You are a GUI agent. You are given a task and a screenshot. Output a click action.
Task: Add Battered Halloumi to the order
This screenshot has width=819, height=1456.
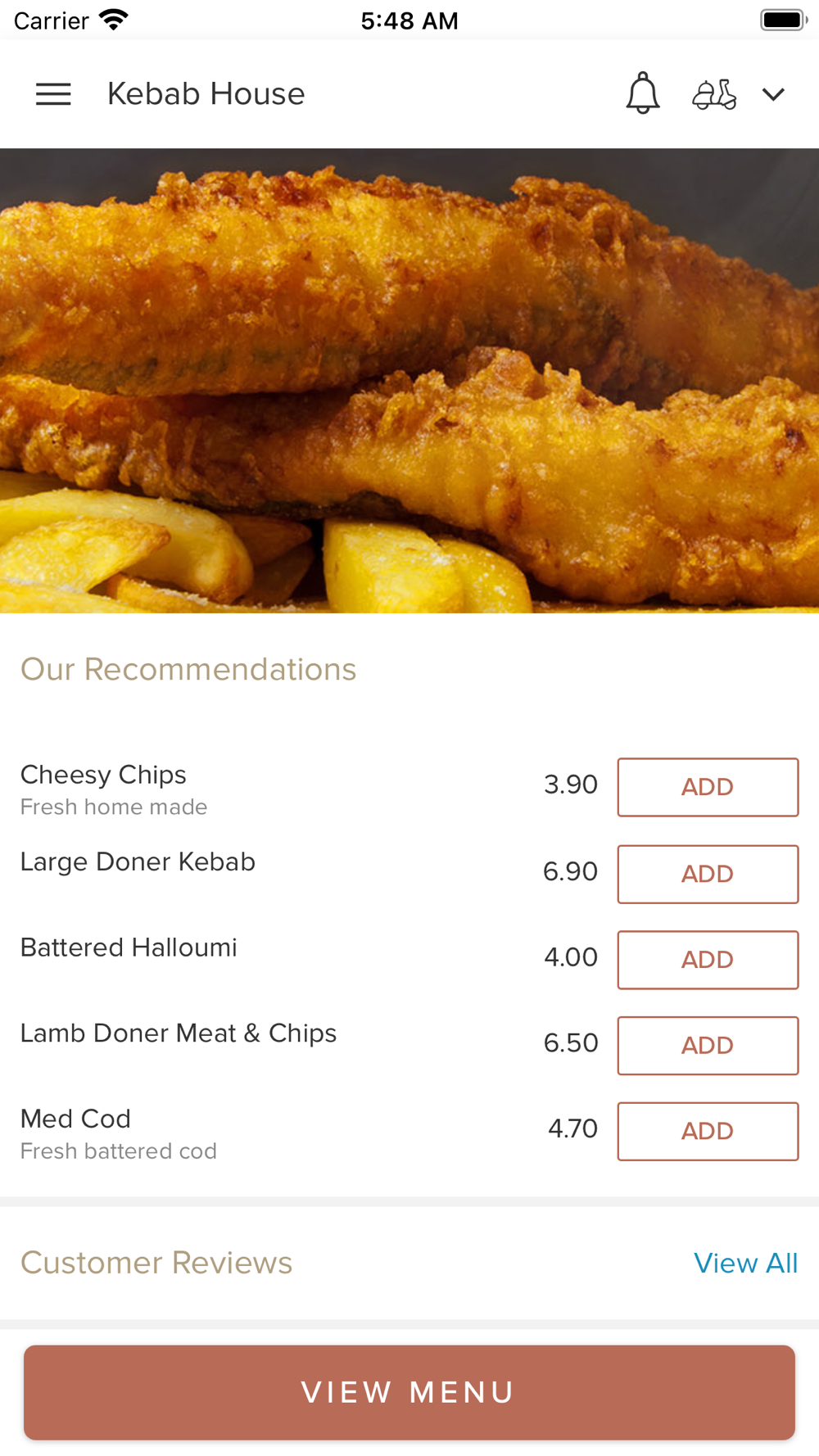click(708, 960)
